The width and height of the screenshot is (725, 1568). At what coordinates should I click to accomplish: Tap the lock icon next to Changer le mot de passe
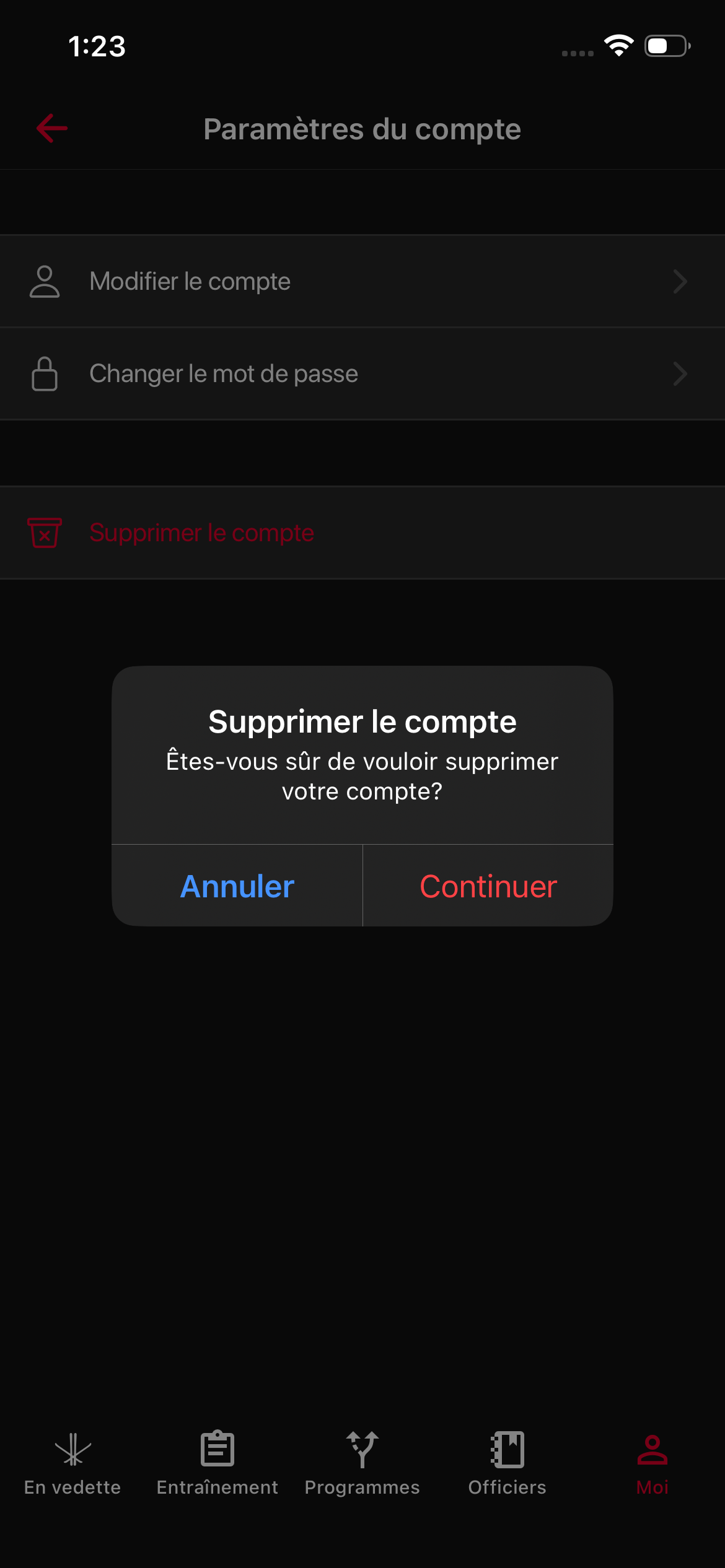43,373
